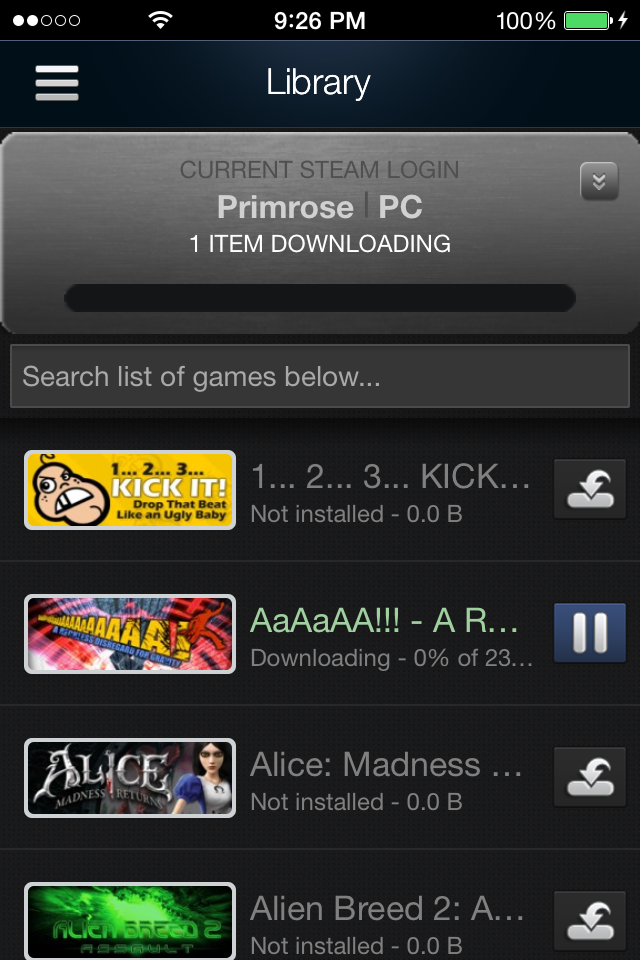Install 1... 2... 3... KICK IT via download icon

(x=589, y=490)
